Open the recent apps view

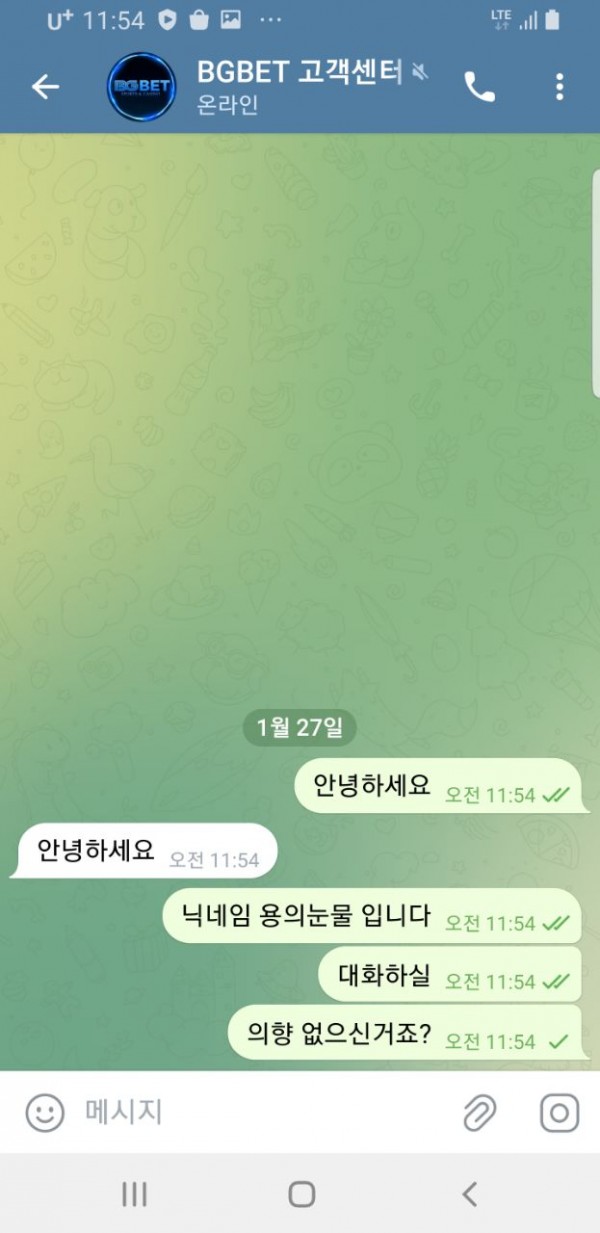(134, 1193)
